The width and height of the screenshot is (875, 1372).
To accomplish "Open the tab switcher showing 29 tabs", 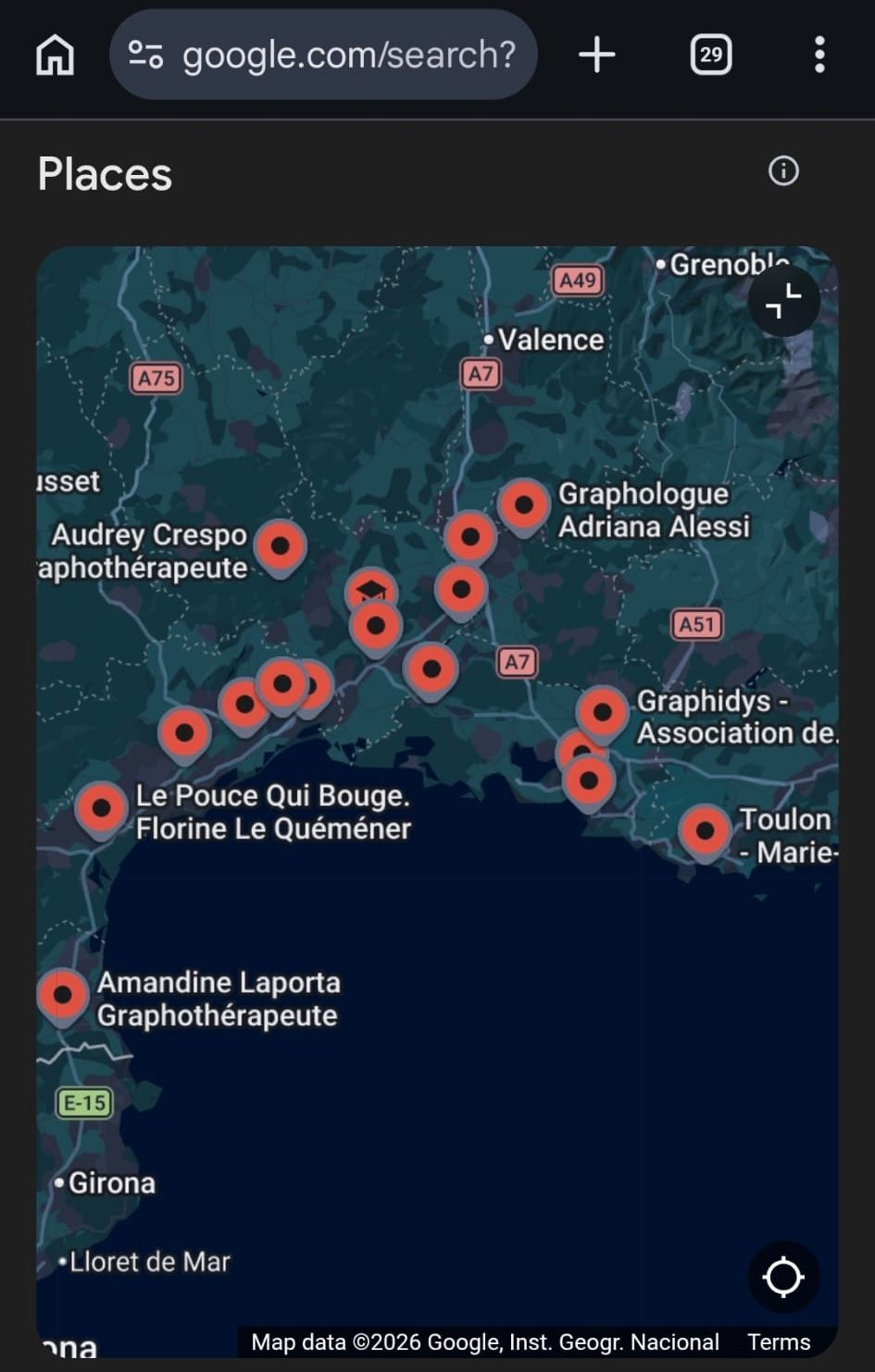I will point(710,55).
